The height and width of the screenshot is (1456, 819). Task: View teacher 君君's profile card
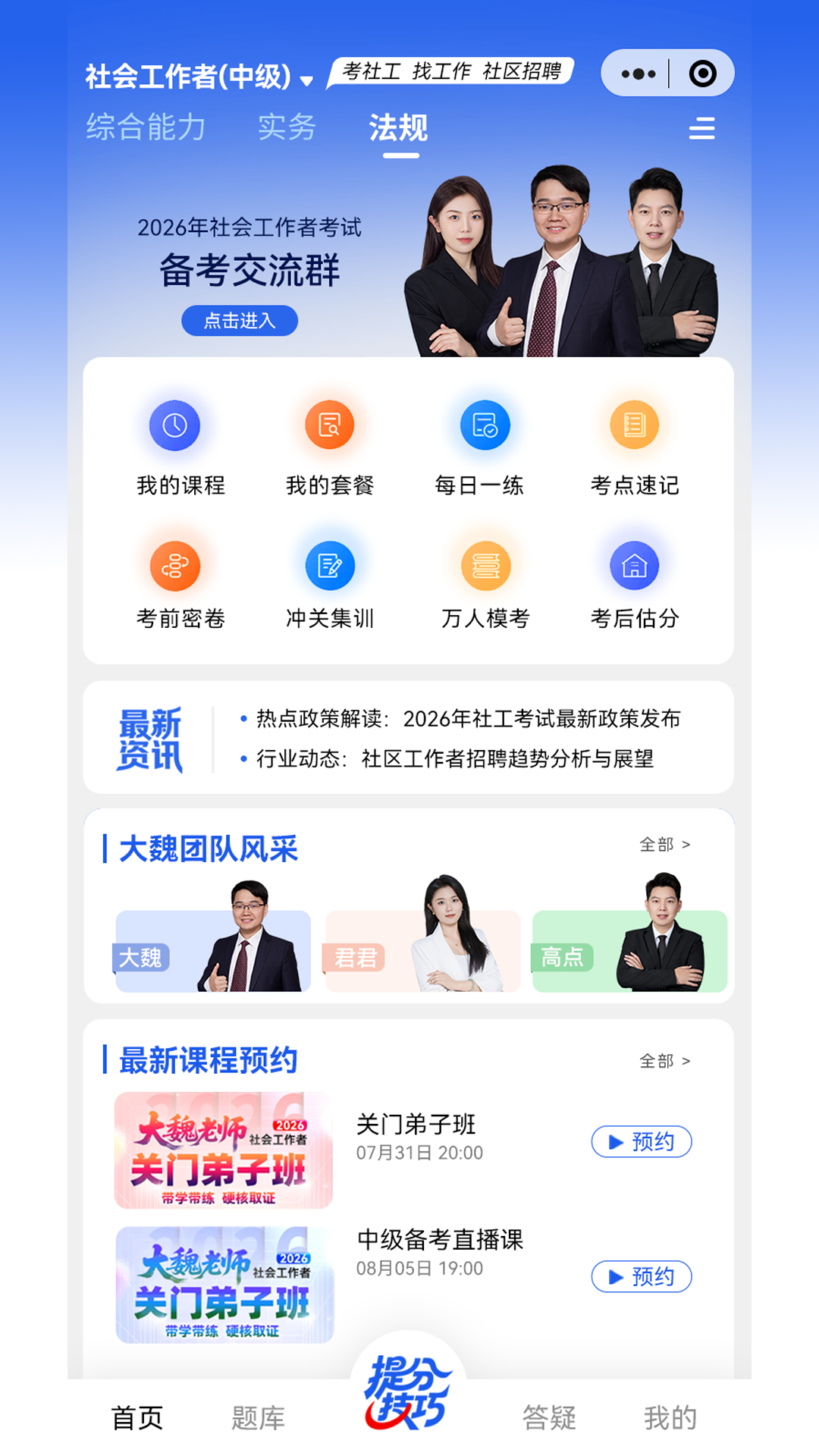pos(422,950)
